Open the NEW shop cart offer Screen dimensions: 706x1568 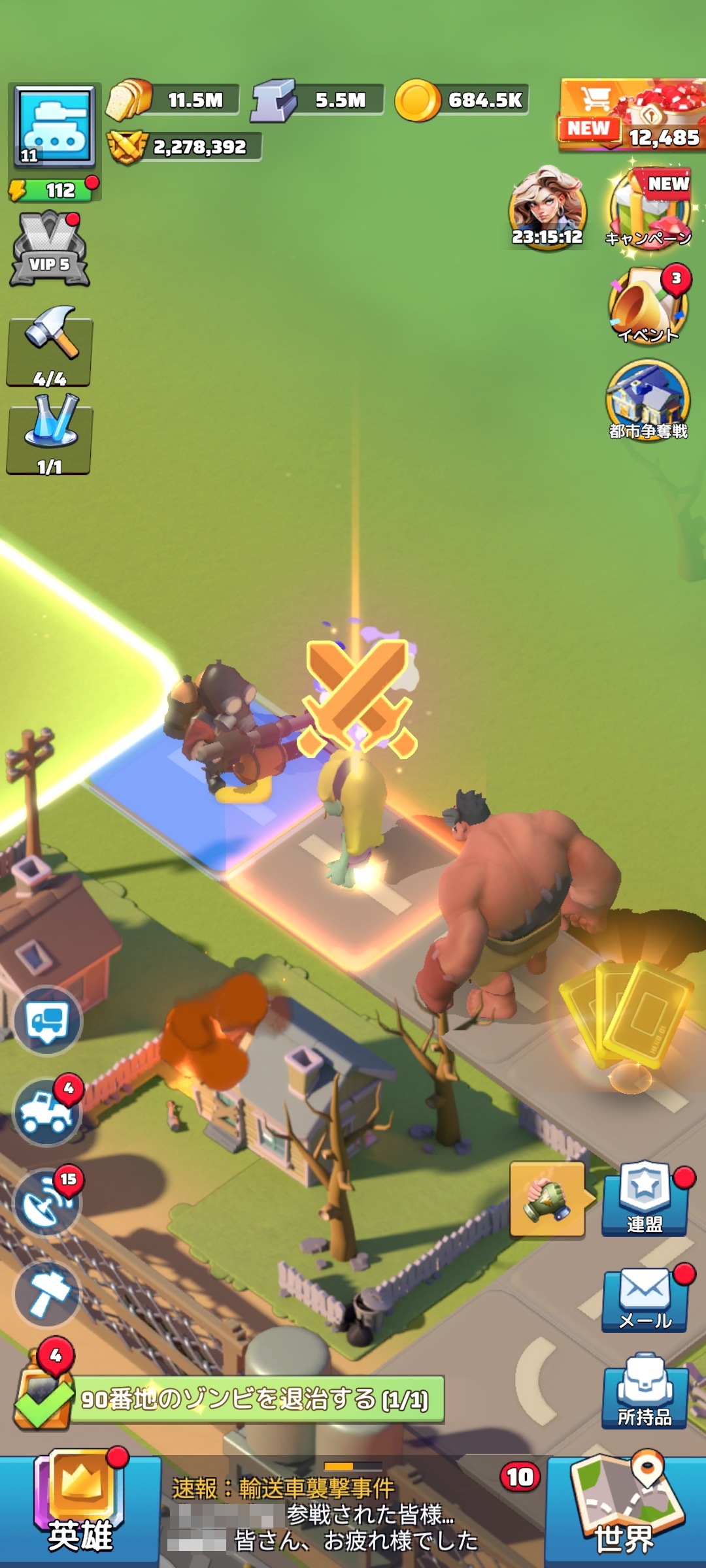631,116
